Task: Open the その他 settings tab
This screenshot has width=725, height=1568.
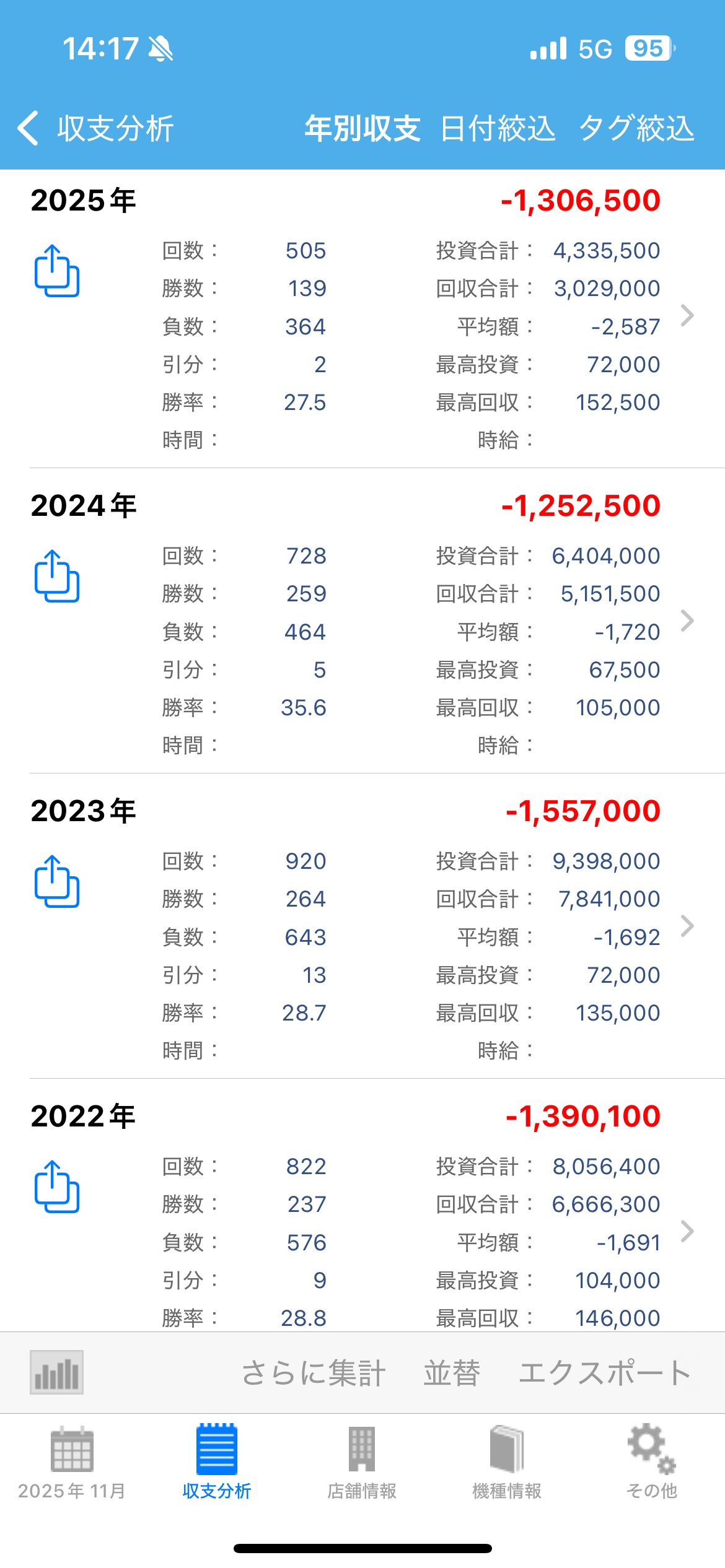Action: pos(651,1463)
